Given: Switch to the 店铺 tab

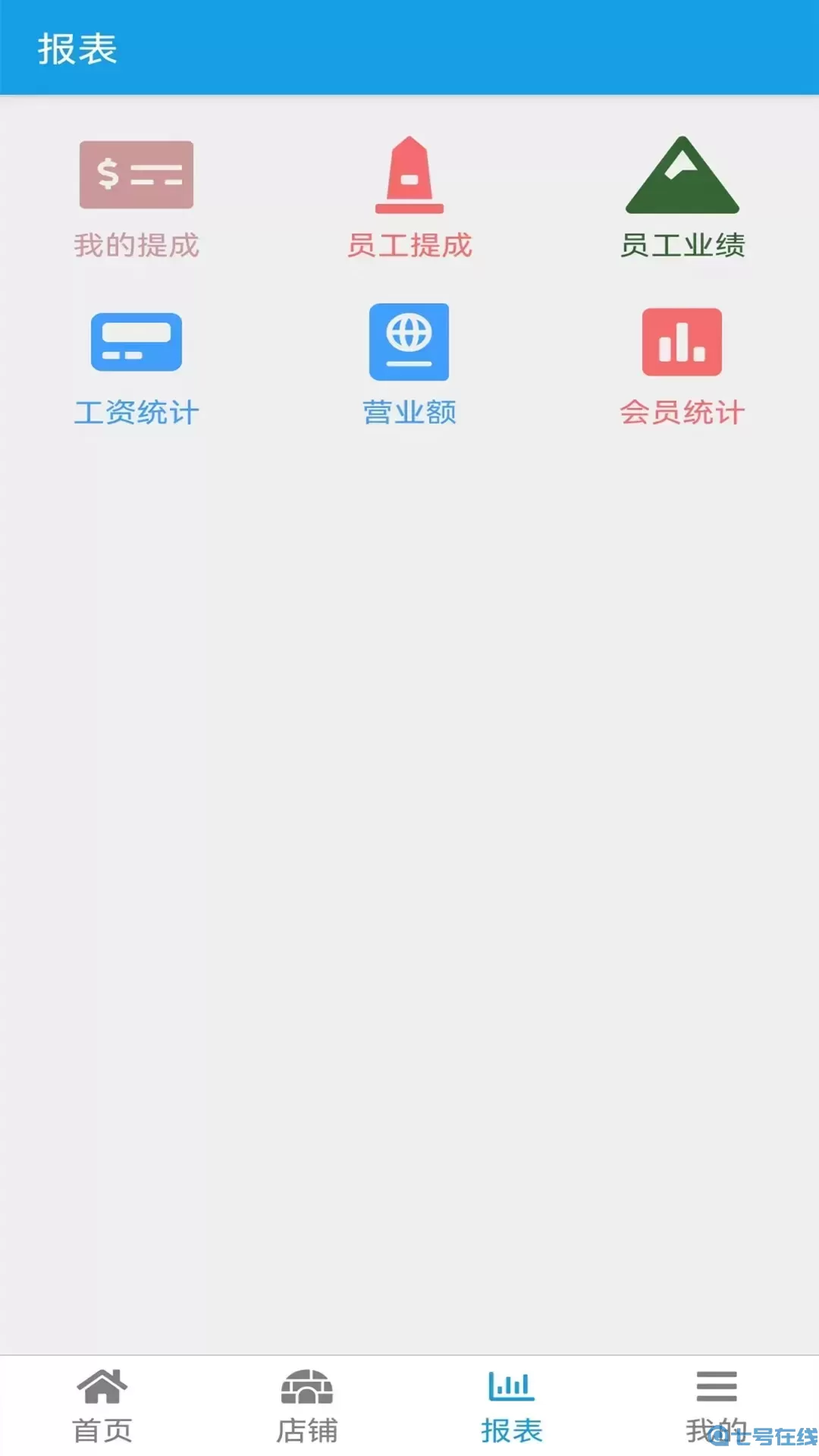Looking at the screenshot, I should click(307, 1406).
